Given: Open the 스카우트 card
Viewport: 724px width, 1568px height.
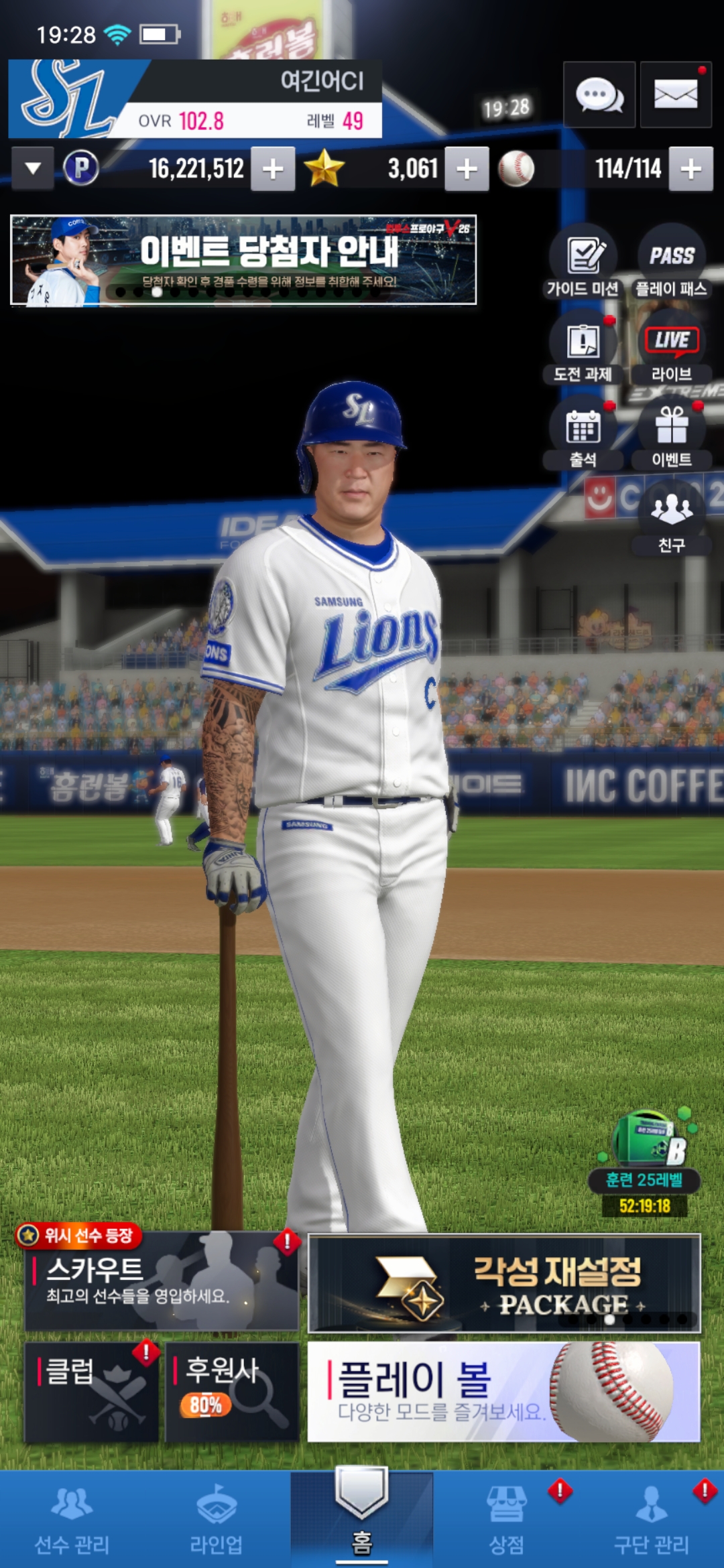Looking at the screenshot, I should click(161, 1281).
